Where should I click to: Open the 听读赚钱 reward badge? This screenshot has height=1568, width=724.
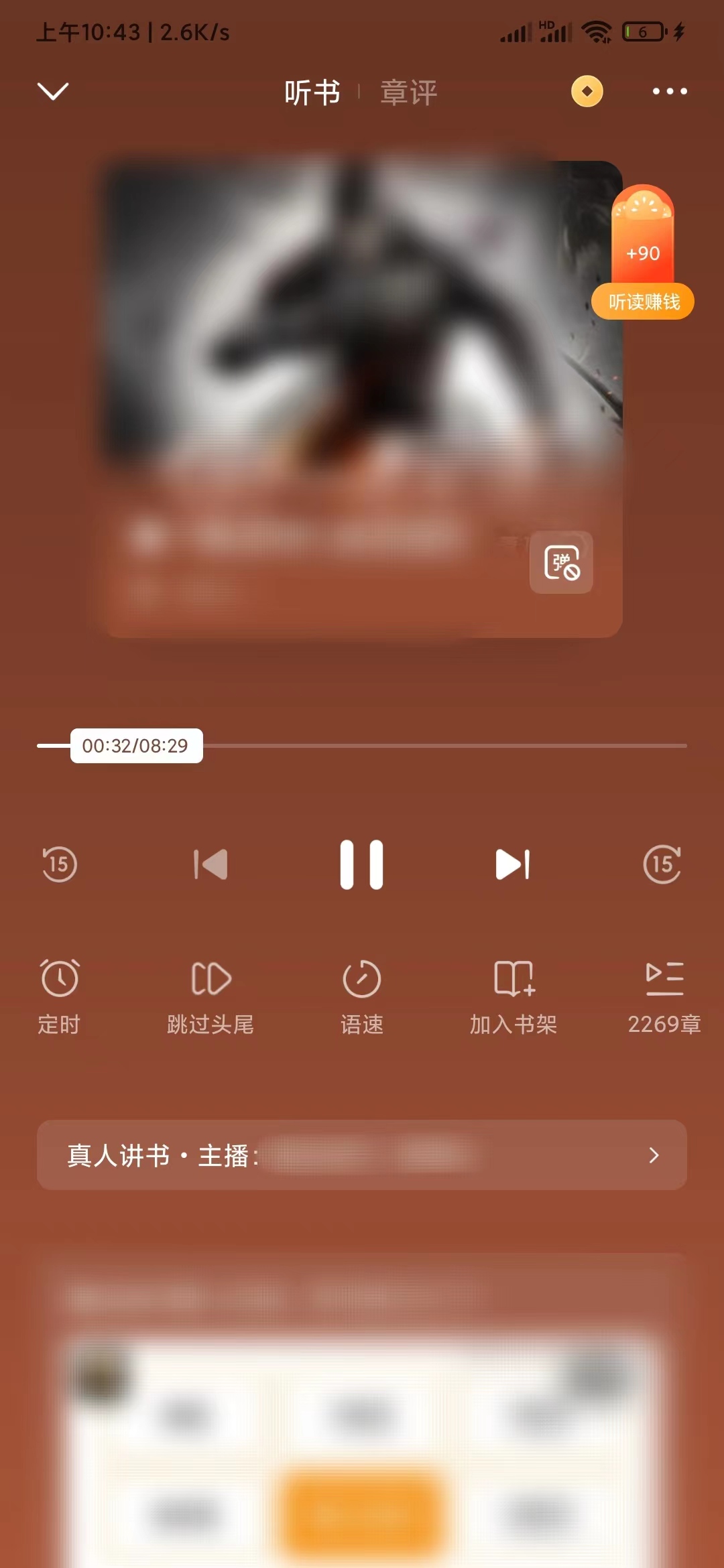(643, 301)
